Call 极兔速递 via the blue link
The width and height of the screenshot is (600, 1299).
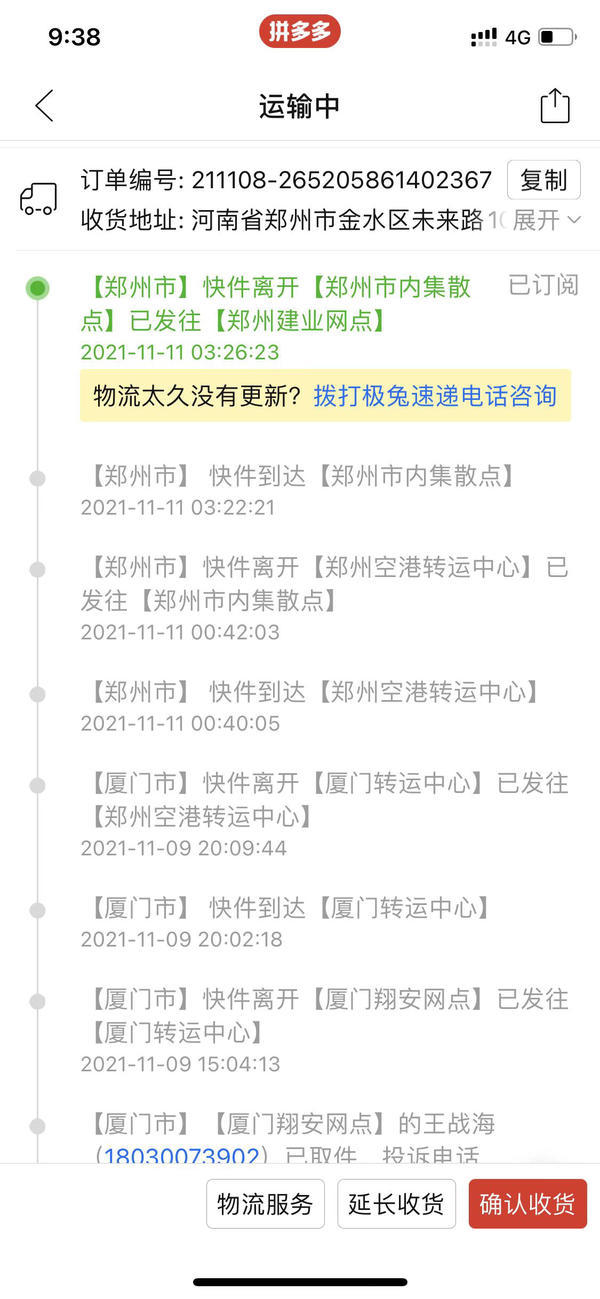[434, 395]
